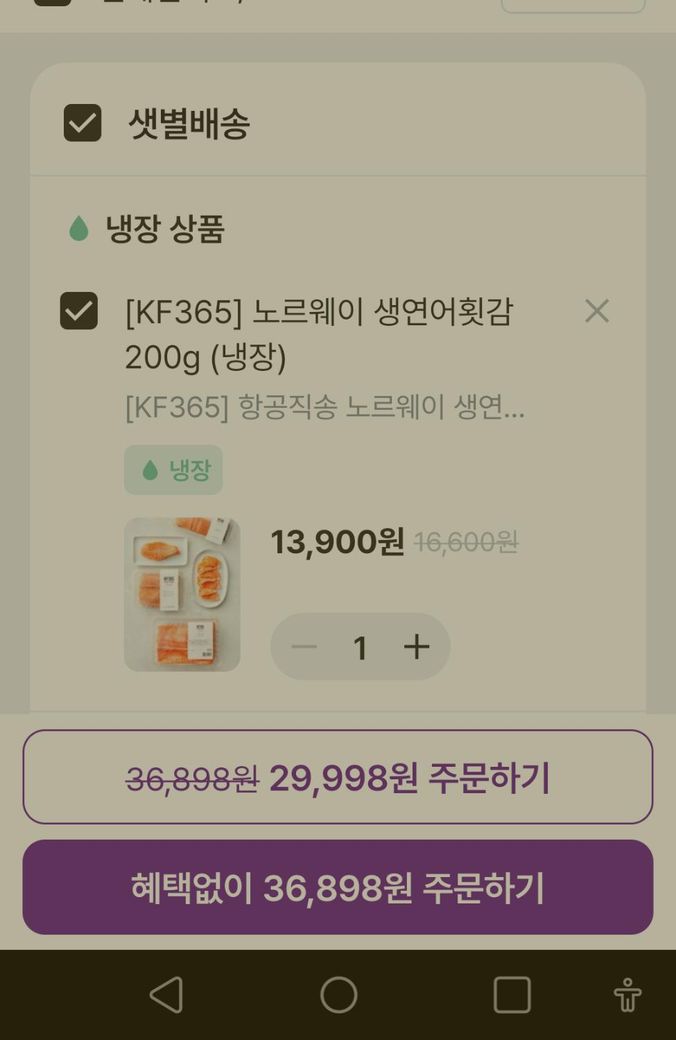Deselect the 노르웨이 생연어횟감 item checkbox
The width and height of the screenshot is (676, 1040).
click(x=79, y=311)
